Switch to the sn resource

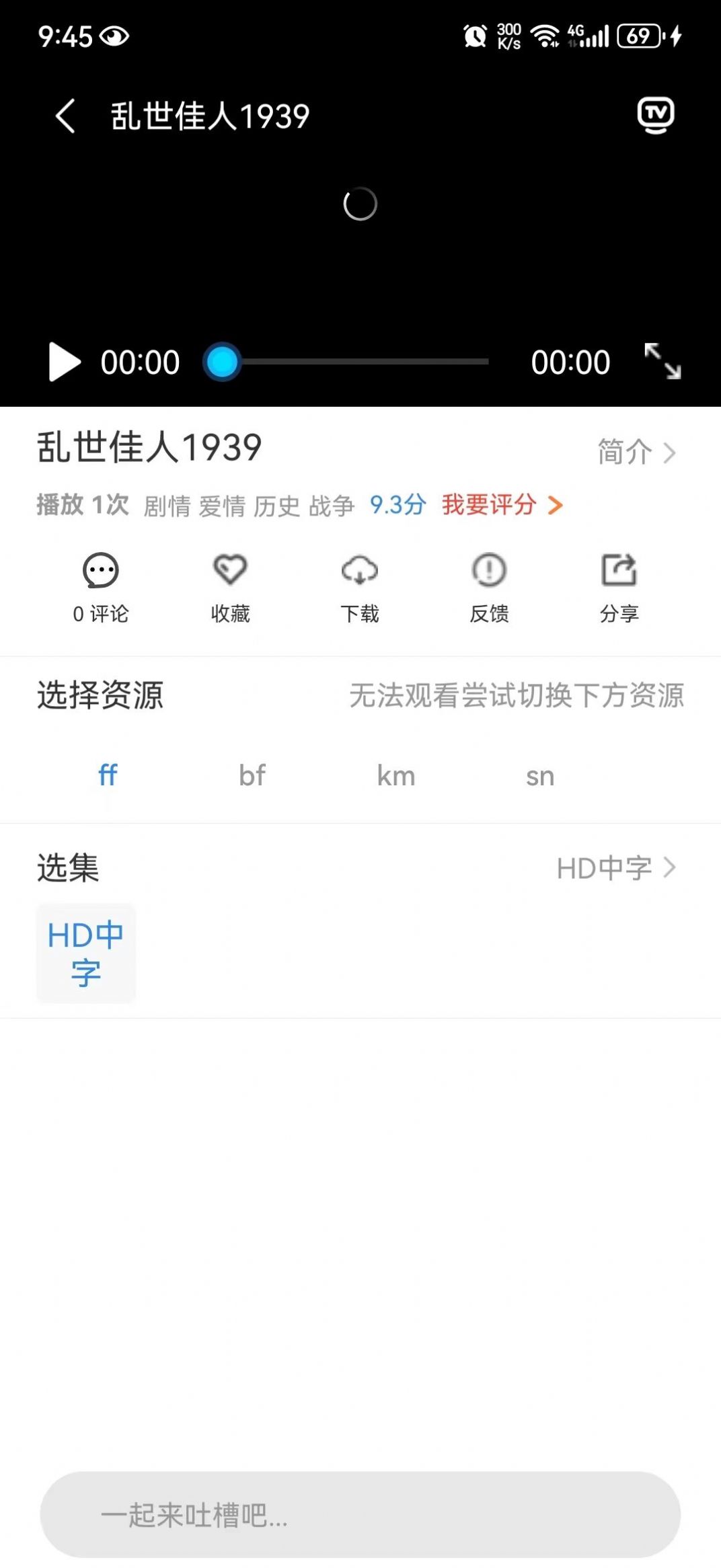tap(540, 775)
